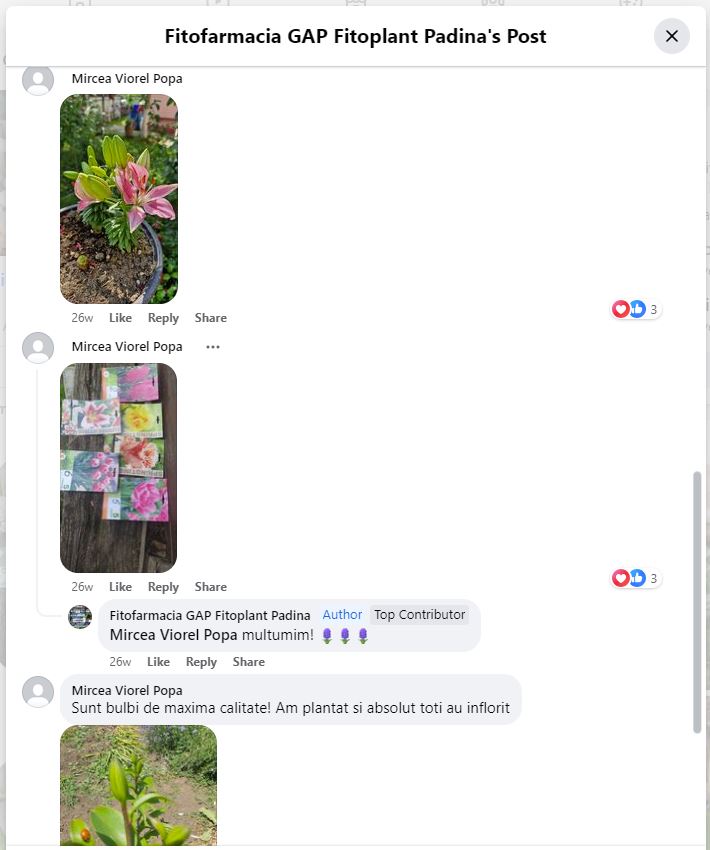Open the green bud photo
Viewport: 710px width, 850px height.
pyautogui.click(x=138, y=785)
